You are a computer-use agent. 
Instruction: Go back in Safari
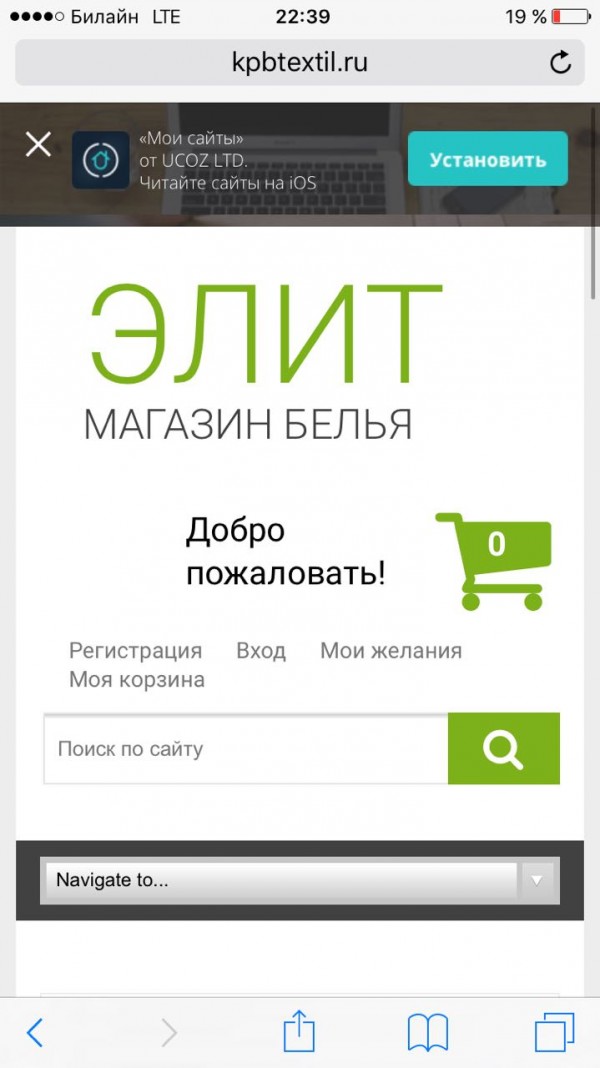pos(35,1031)
